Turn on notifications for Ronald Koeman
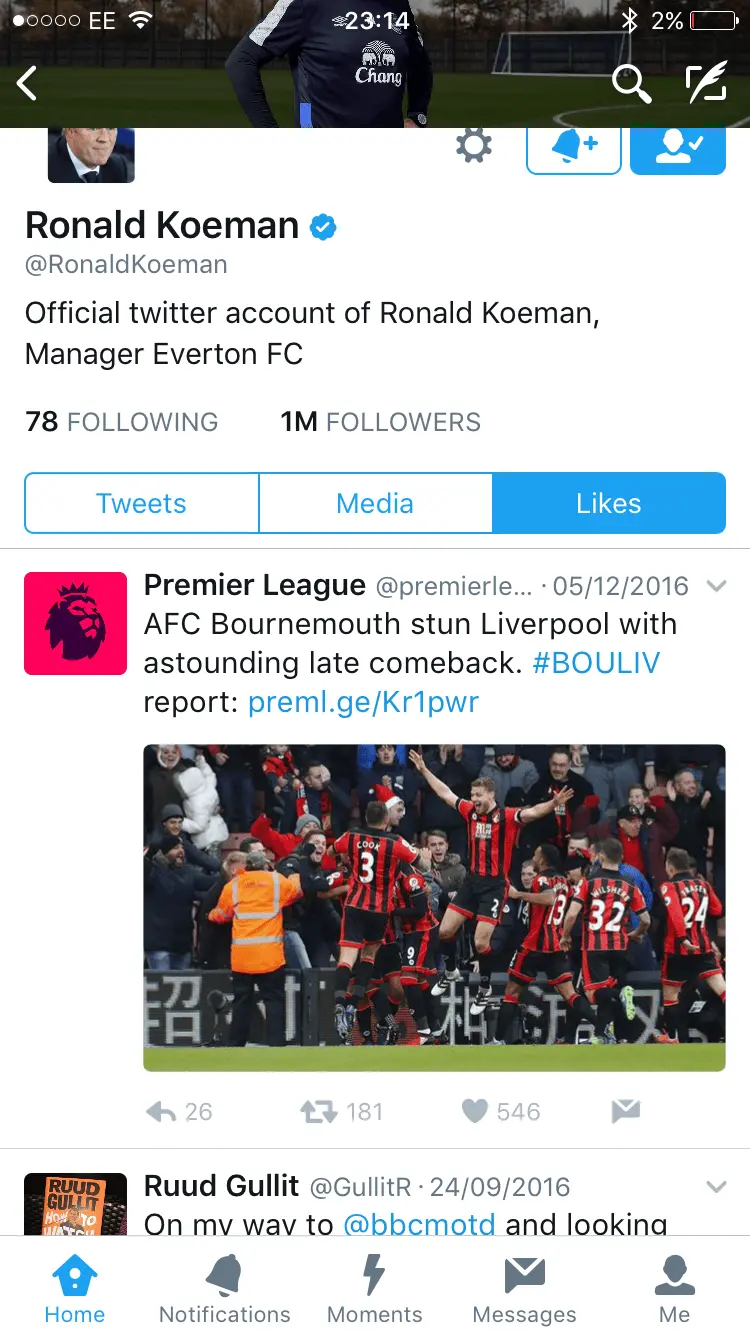This screenshot has width=750, height=1334. tap(574, 147)
